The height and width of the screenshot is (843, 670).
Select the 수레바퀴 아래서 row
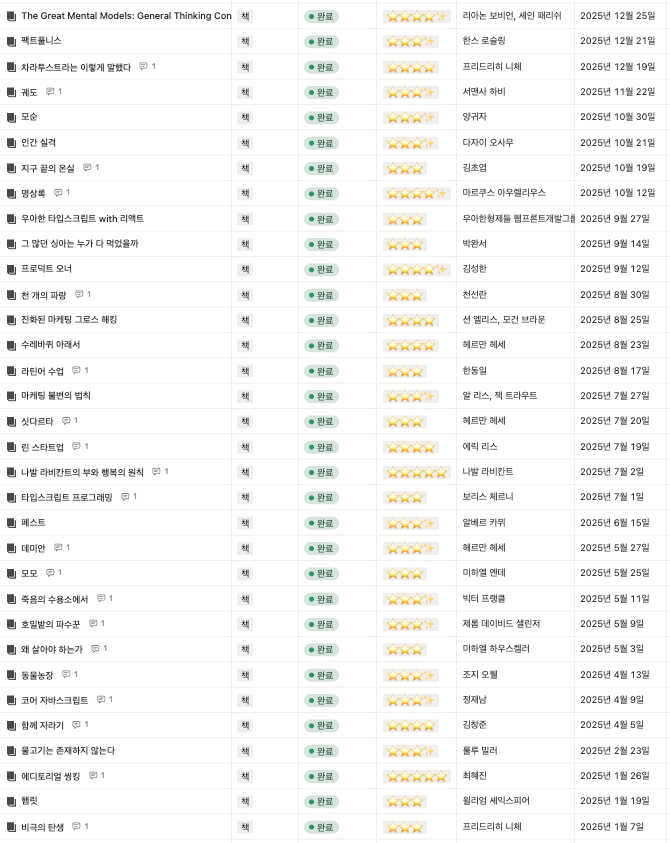(50, 345)
